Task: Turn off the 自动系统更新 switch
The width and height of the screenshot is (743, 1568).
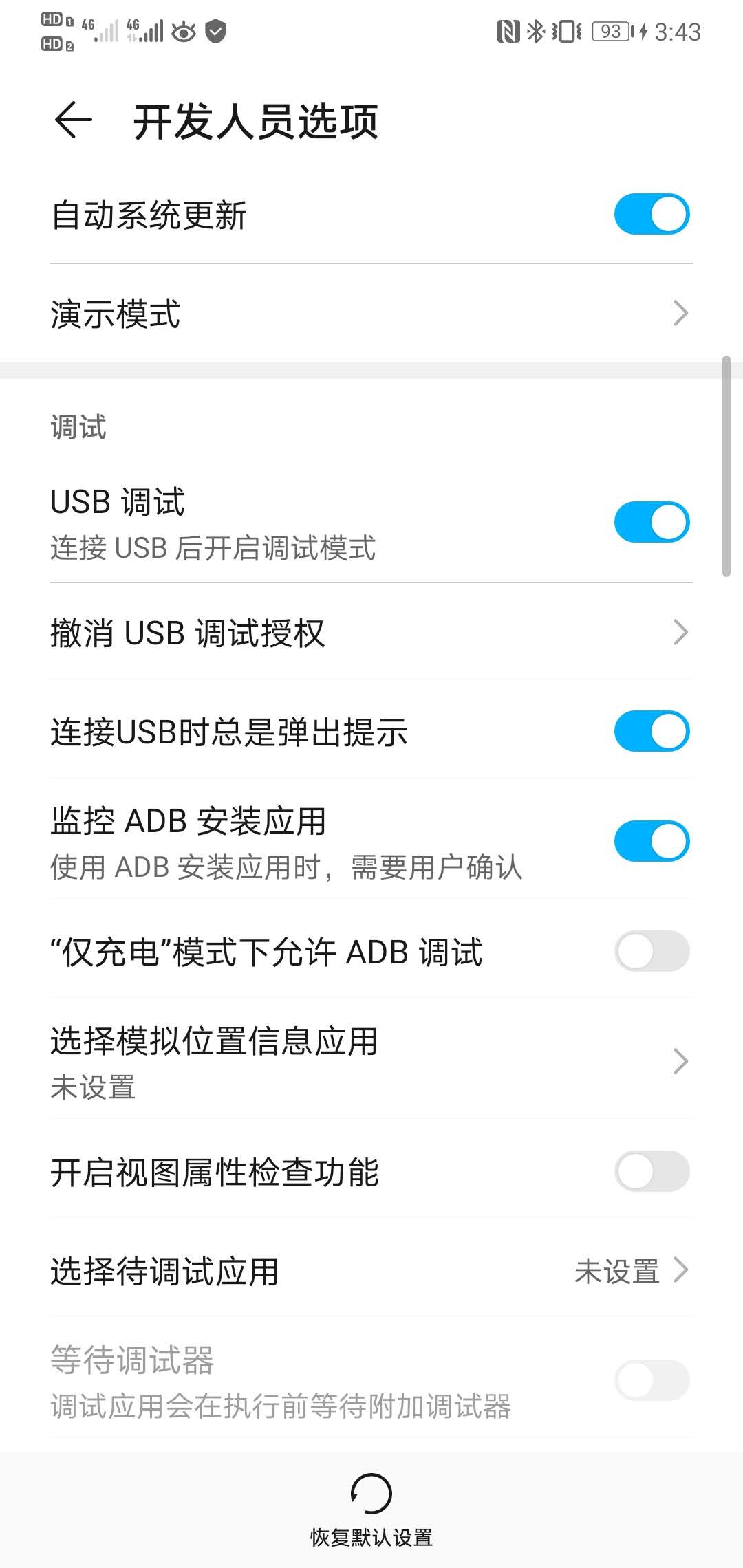Action: (x=651, y=215)
